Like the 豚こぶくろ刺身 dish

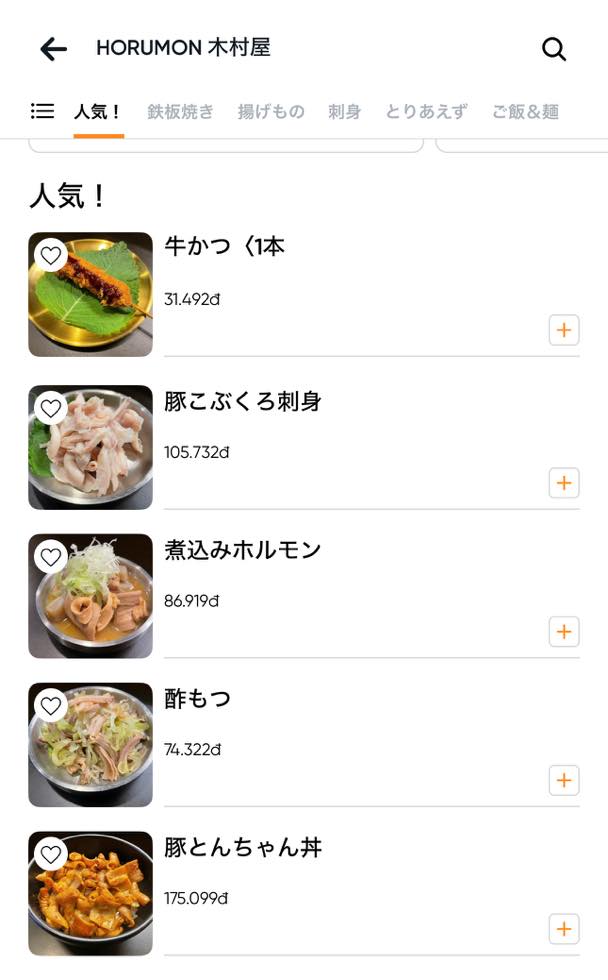pyautogui.click(x=51, y=408)
